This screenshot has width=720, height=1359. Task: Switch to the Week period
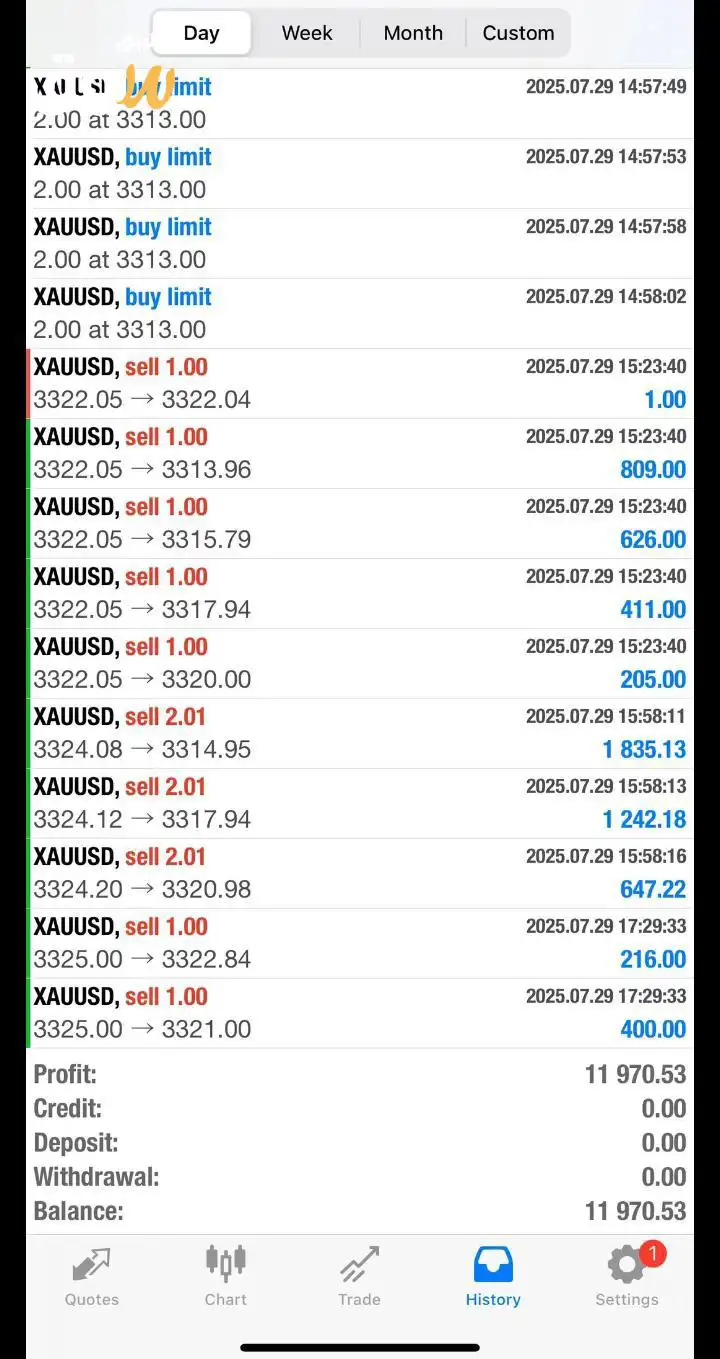tap(307, 33)
